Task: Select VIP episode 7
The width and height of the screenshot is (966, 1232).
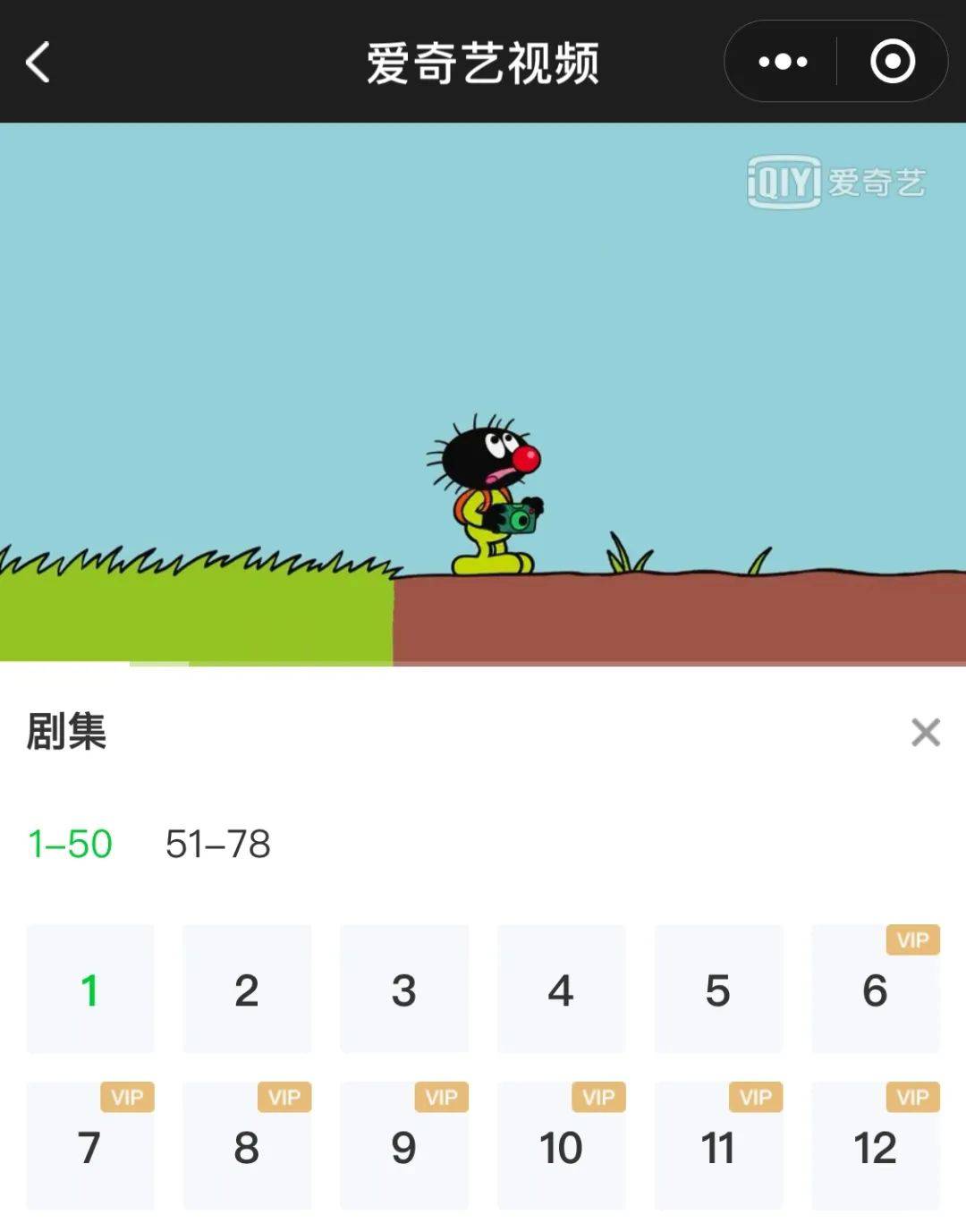Action: [x=89, y=1147]
